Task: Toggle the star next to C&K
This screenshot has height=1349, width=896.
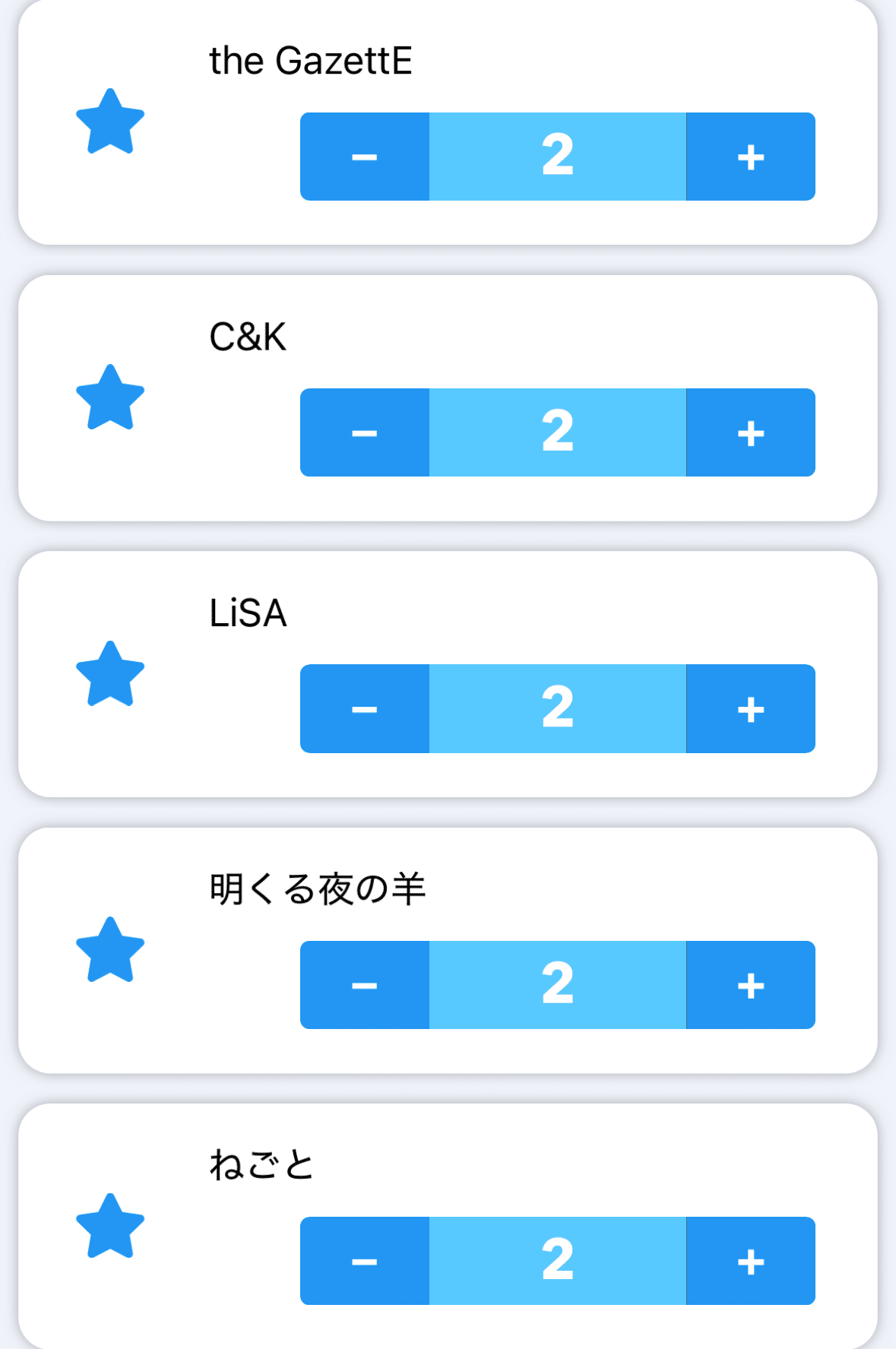Action: pyautogui.click(x=110, y=398)
